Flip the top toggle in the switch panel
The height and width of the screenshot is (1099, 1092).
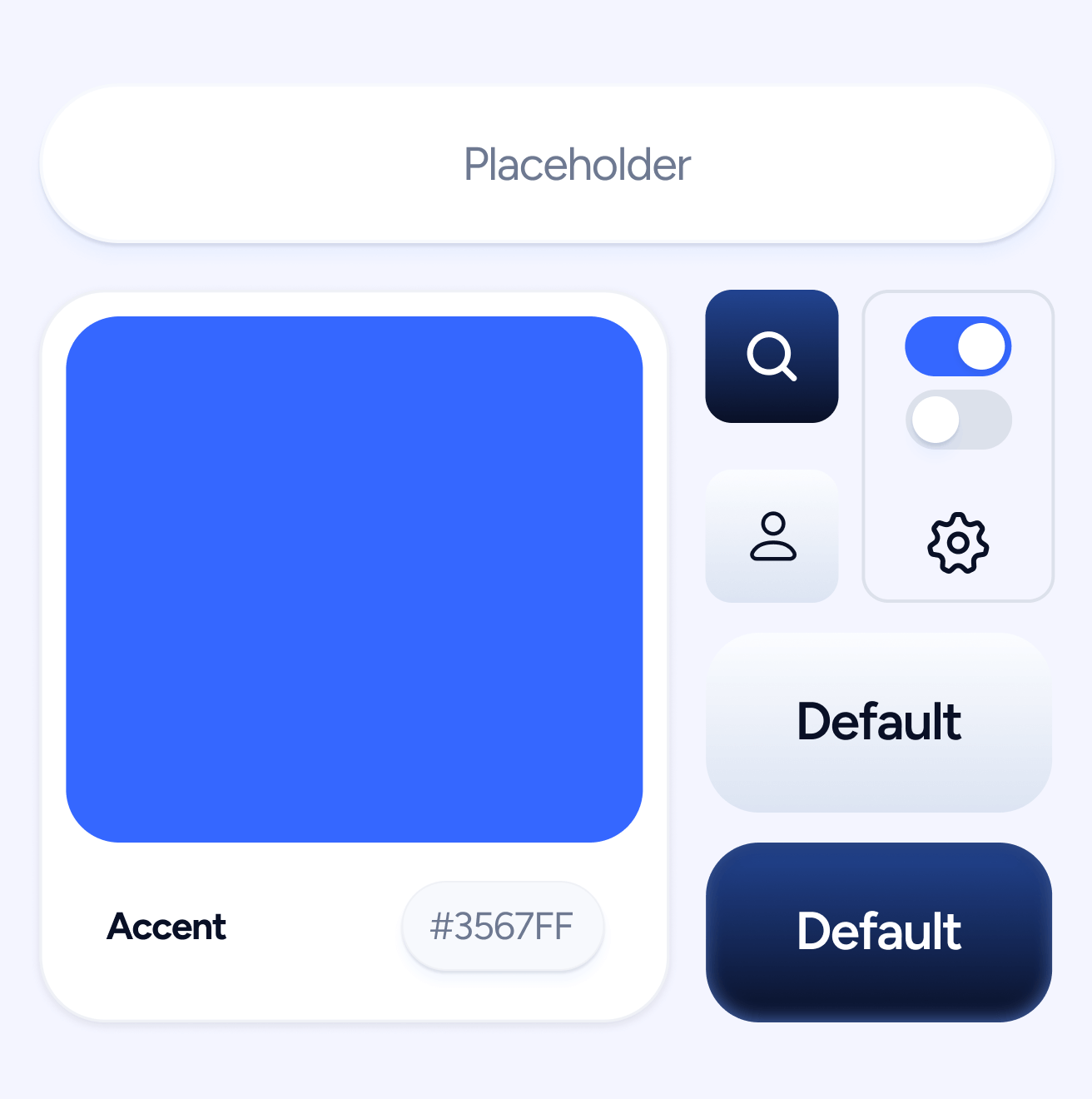point(959,346)
